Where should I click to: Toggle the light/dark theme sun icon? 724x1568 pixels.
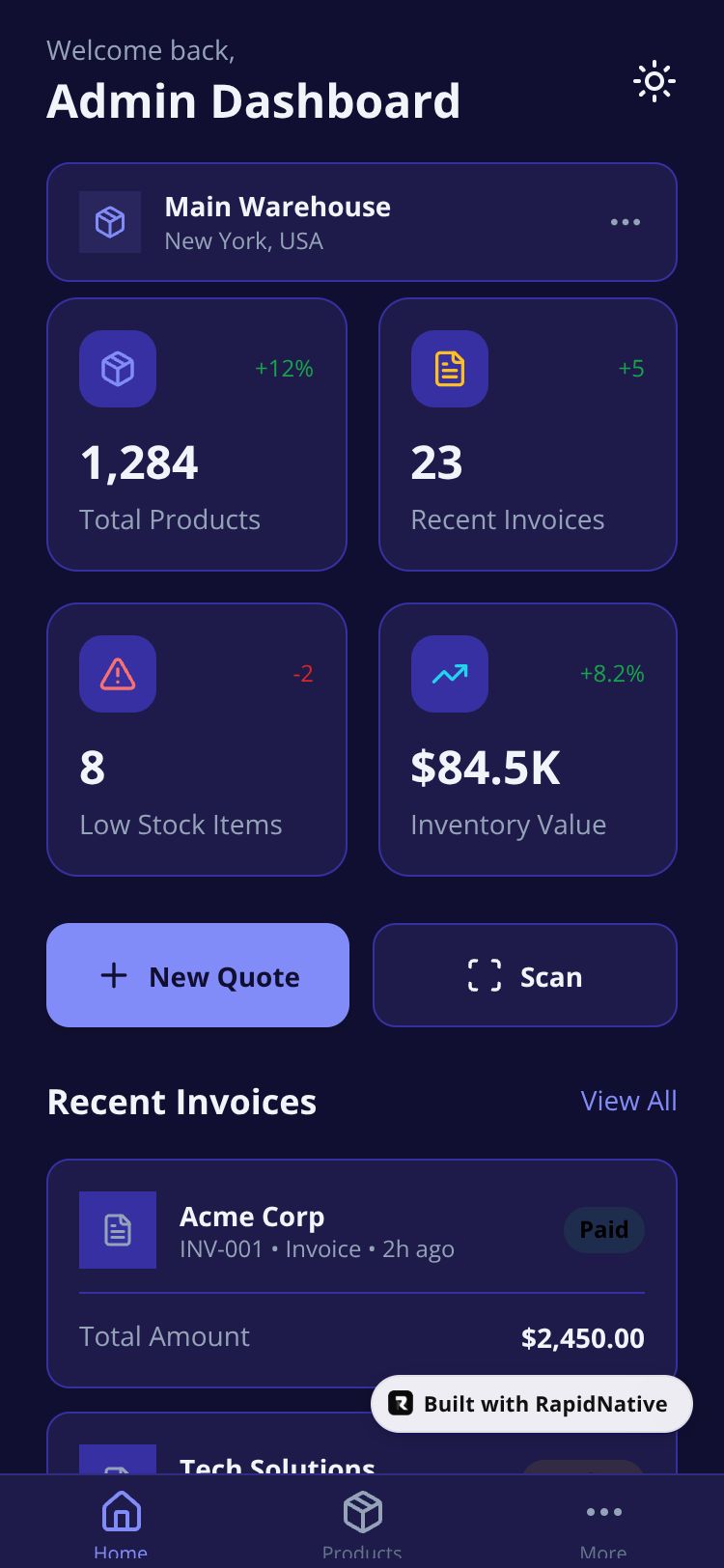pyautogui.click(x=654, y=82)
